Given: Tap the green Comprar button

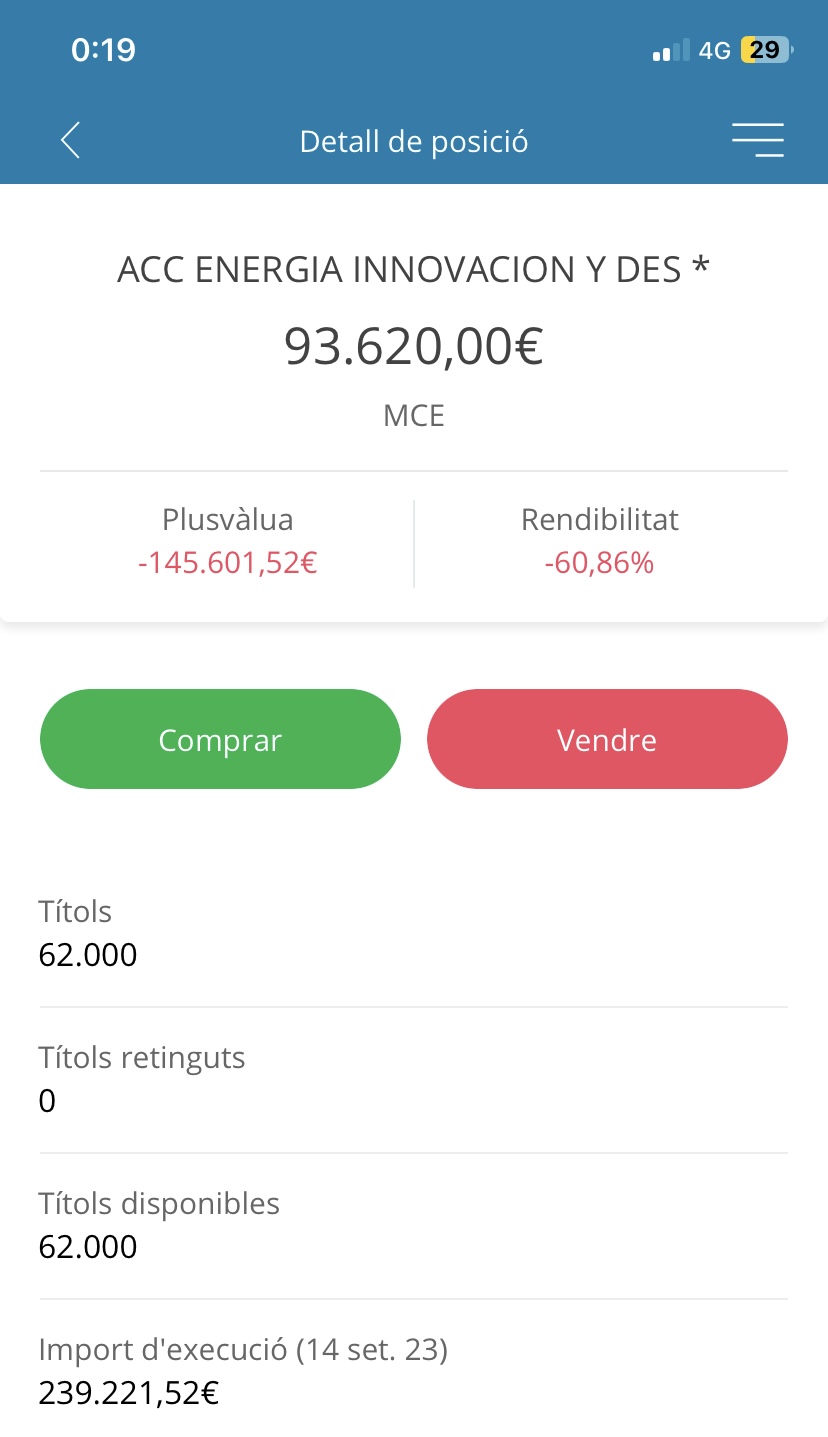Looking at the screenshot, I should pos(220,740).
